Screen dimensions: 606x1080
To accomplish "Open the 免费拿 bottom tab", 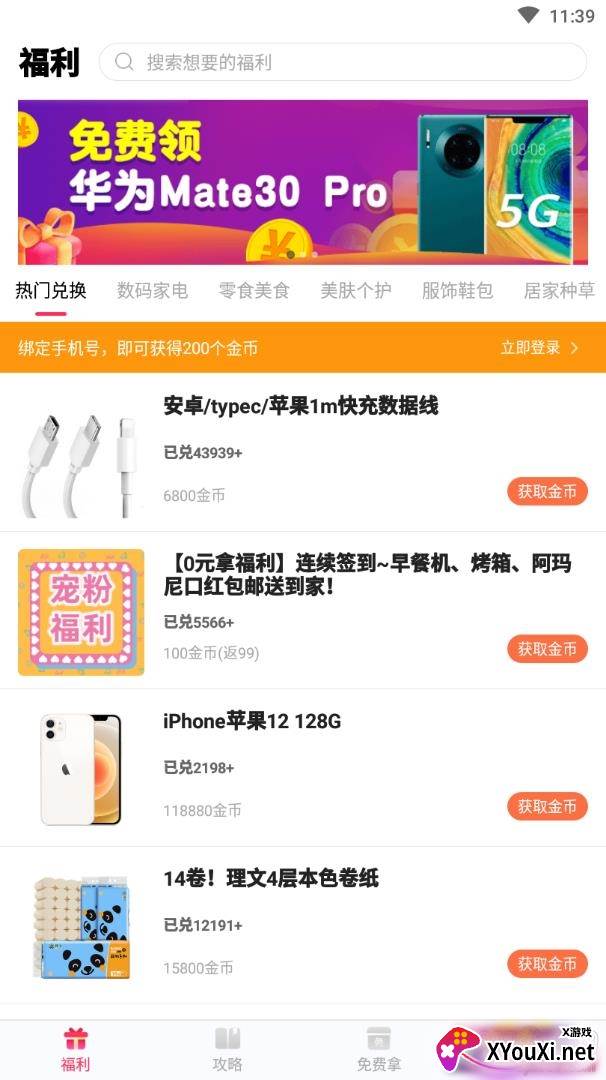I will point(379,1049).
